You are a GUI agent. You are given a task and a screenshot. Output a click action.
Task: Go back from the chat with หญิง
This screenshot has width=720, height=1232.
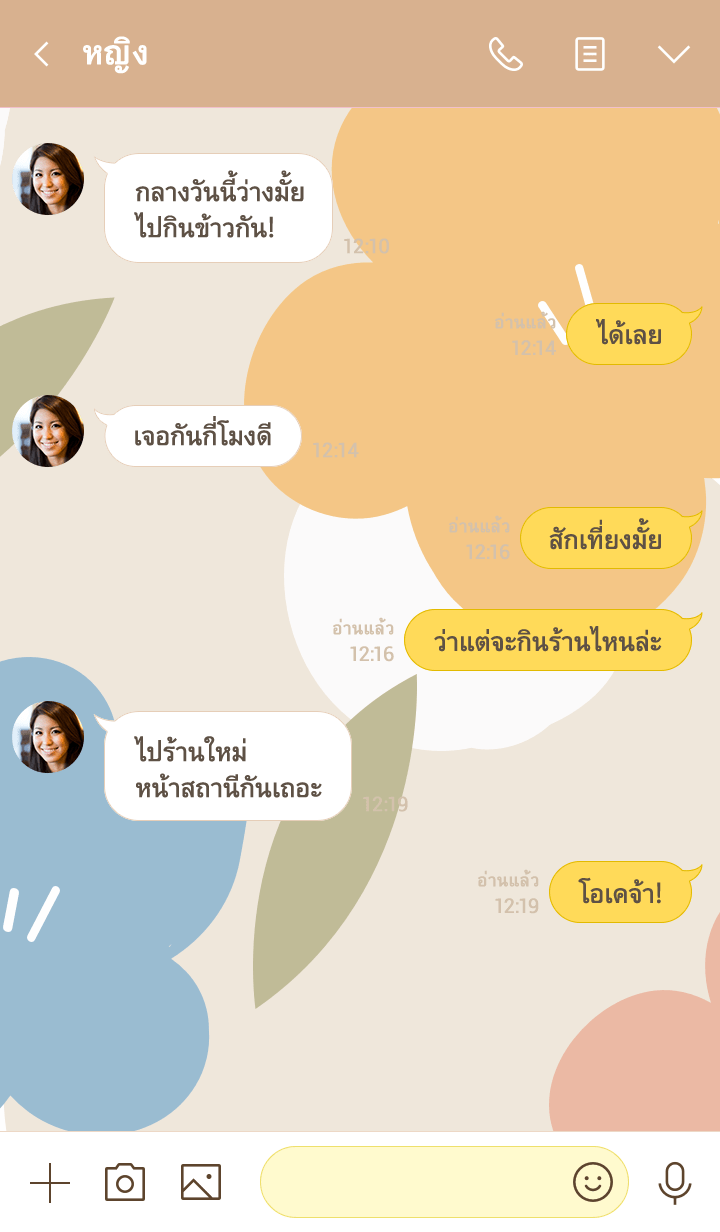41,54
